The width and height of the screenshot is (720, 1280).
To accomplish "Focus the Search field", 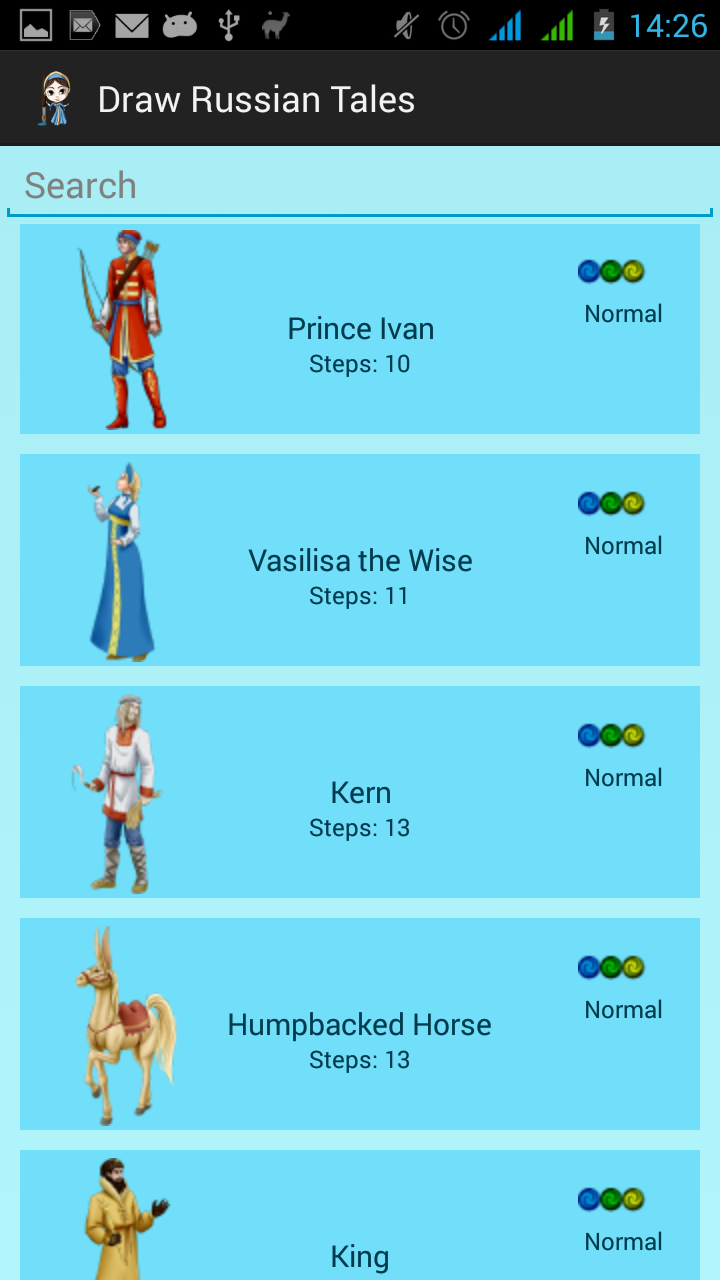I will point(360,186).
